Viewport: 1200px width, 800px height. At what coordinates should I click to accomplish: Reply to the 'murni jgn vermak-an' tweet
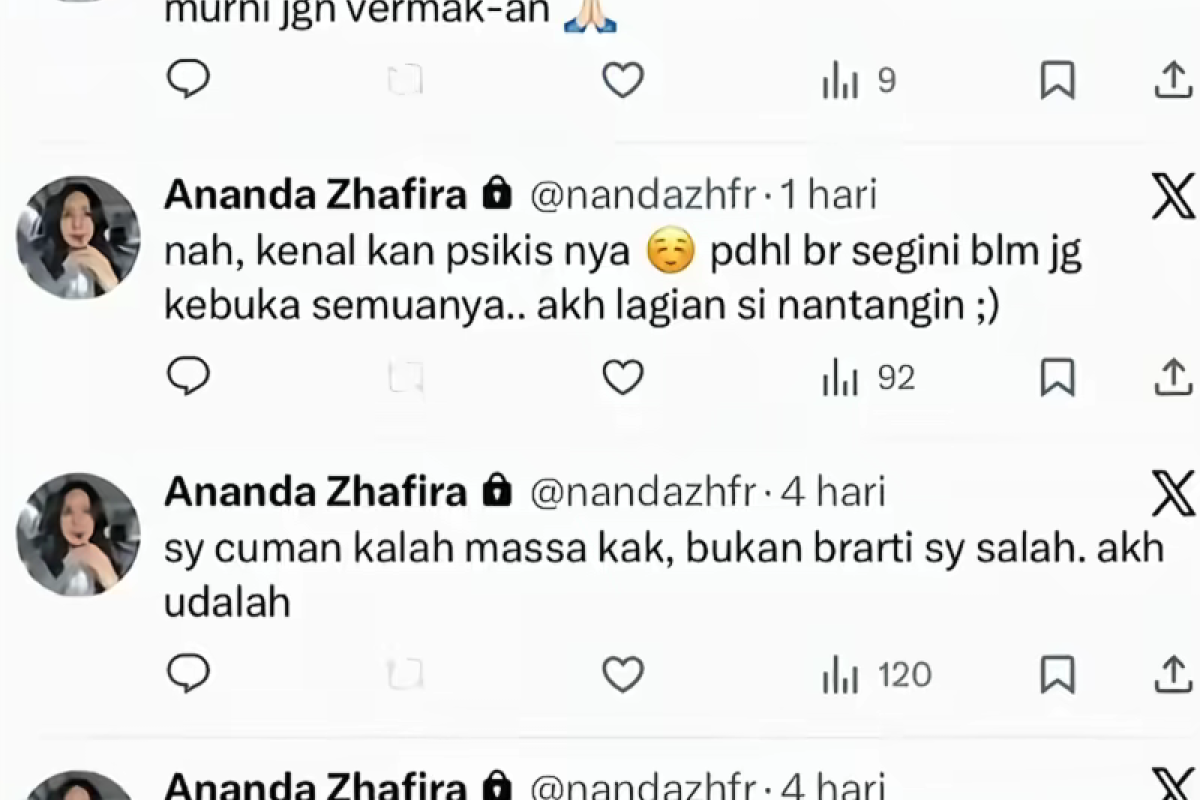pyautogui.click(x=187, y=80)
